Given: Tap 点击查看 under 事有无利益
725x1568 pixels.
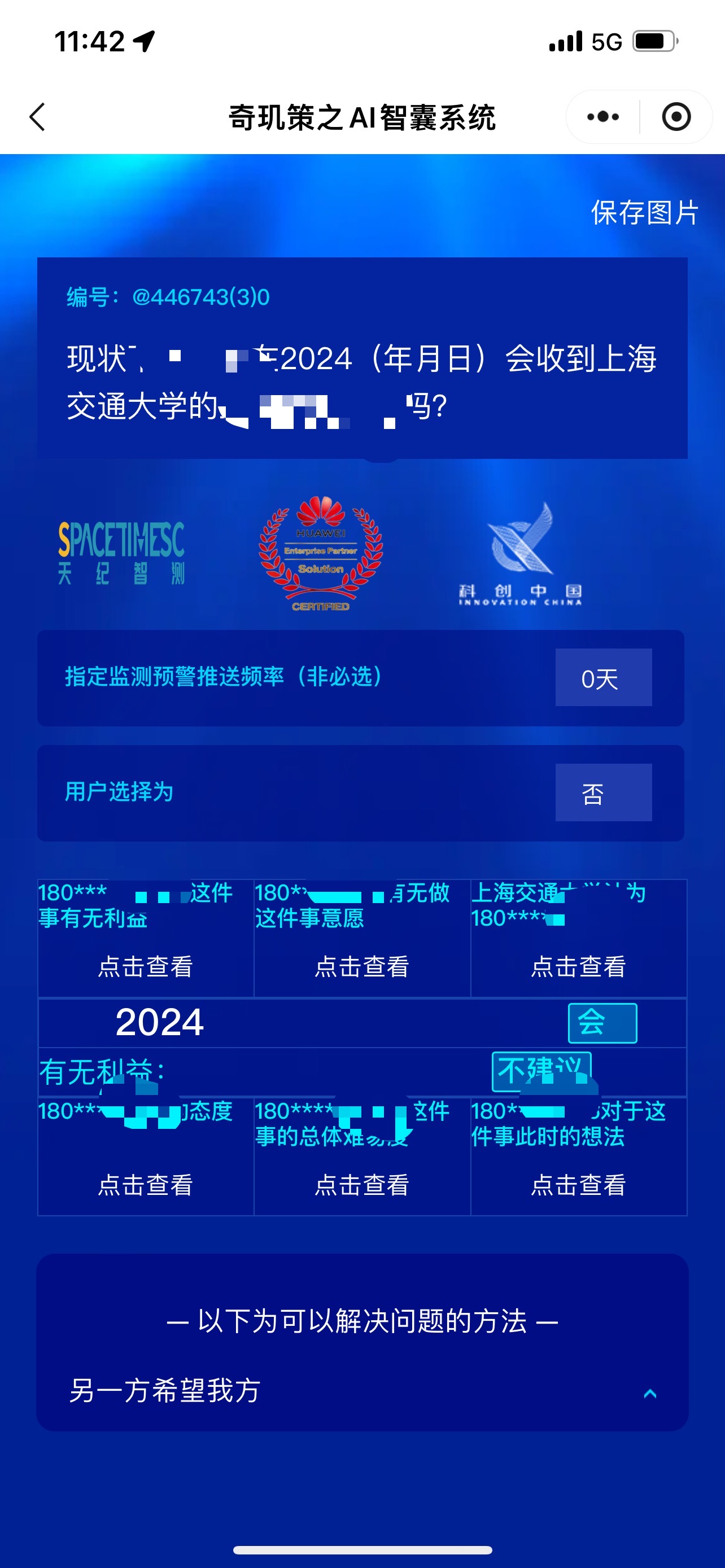Looking at the screenshot, I should coord(146,967).
